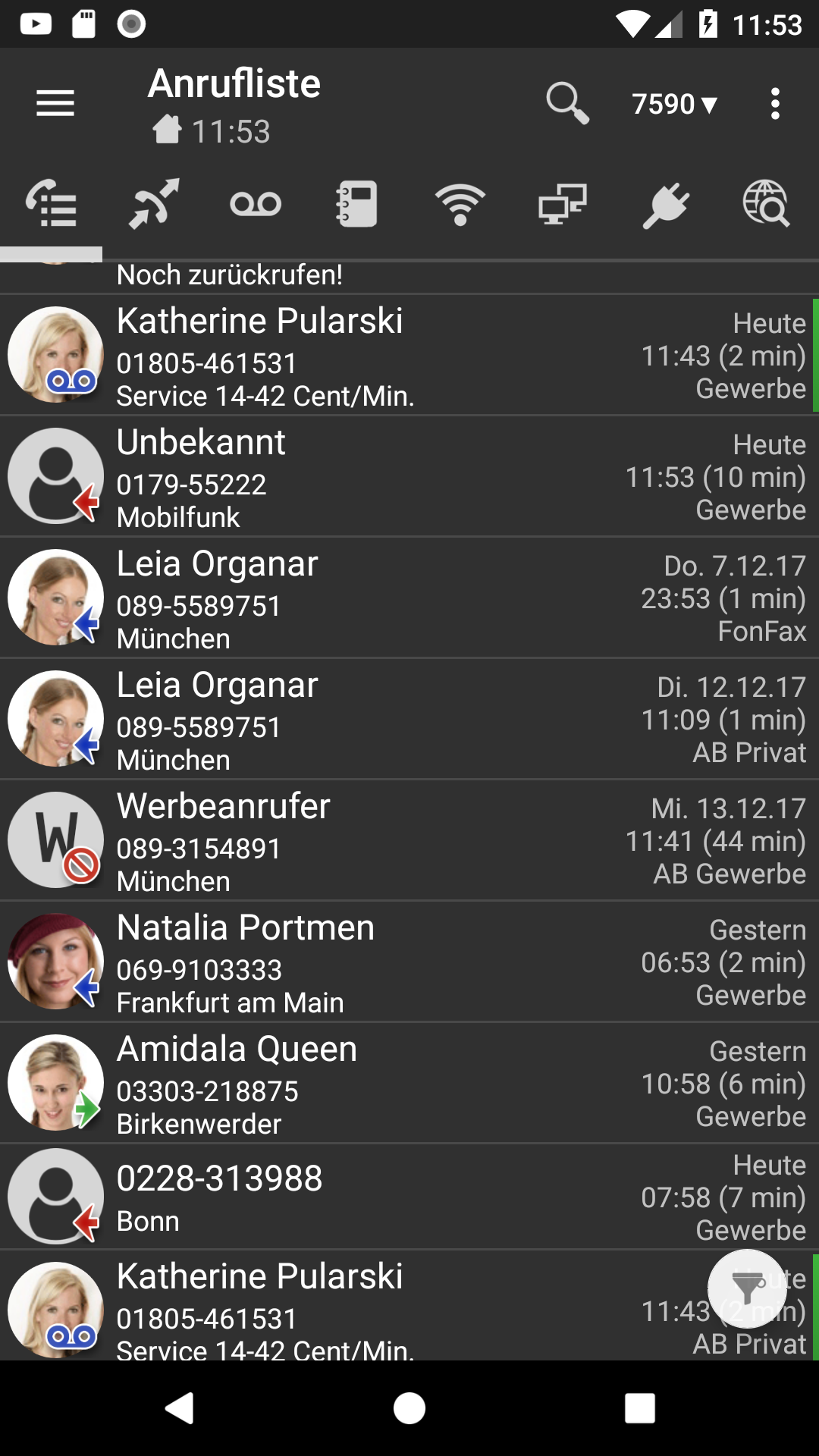Tap the floating filter button
819x1456 pixels.
point(747,1288)
